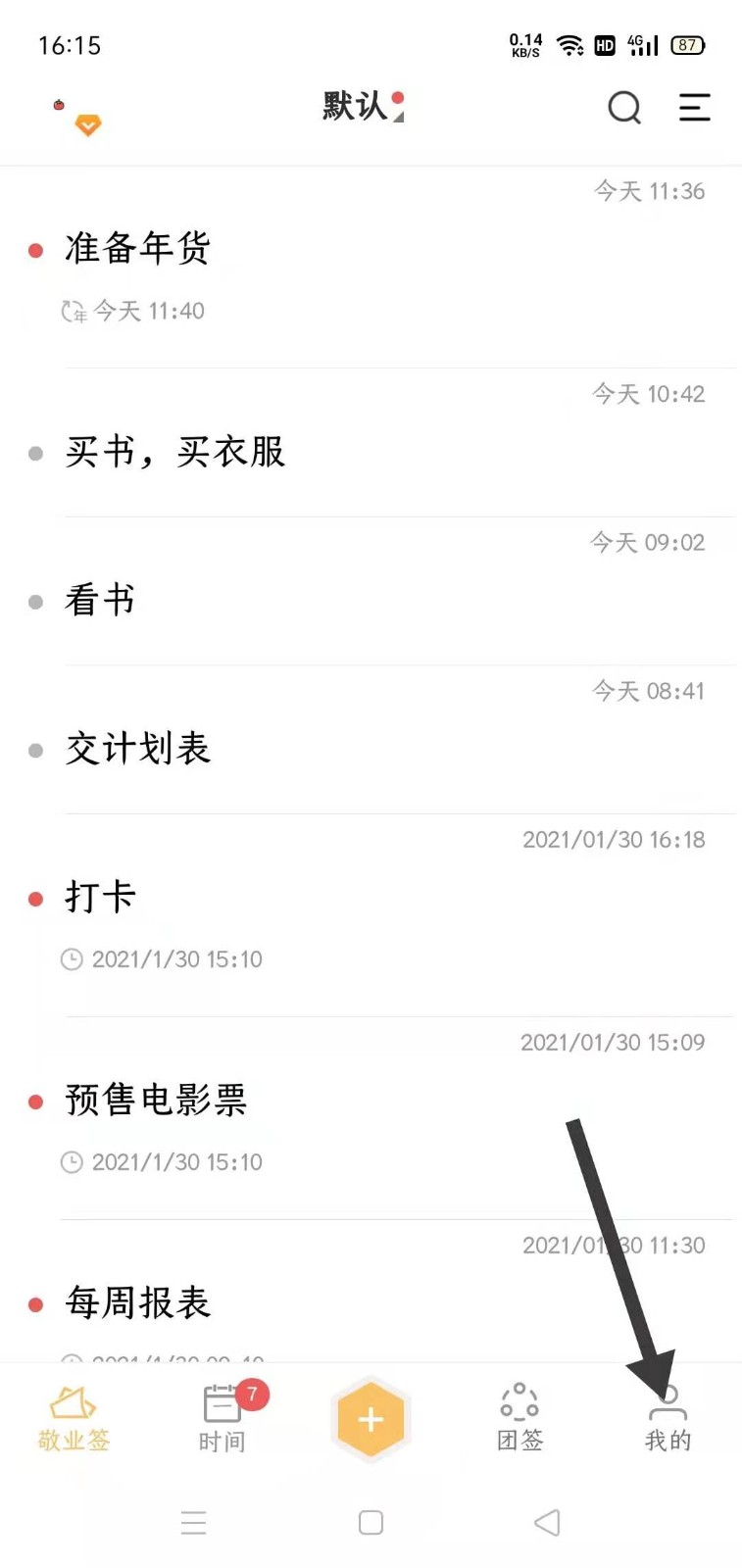This screenshot has width=742, height=1568.
Task: Tap the system back button
Action: click(x=547, y=1522)
